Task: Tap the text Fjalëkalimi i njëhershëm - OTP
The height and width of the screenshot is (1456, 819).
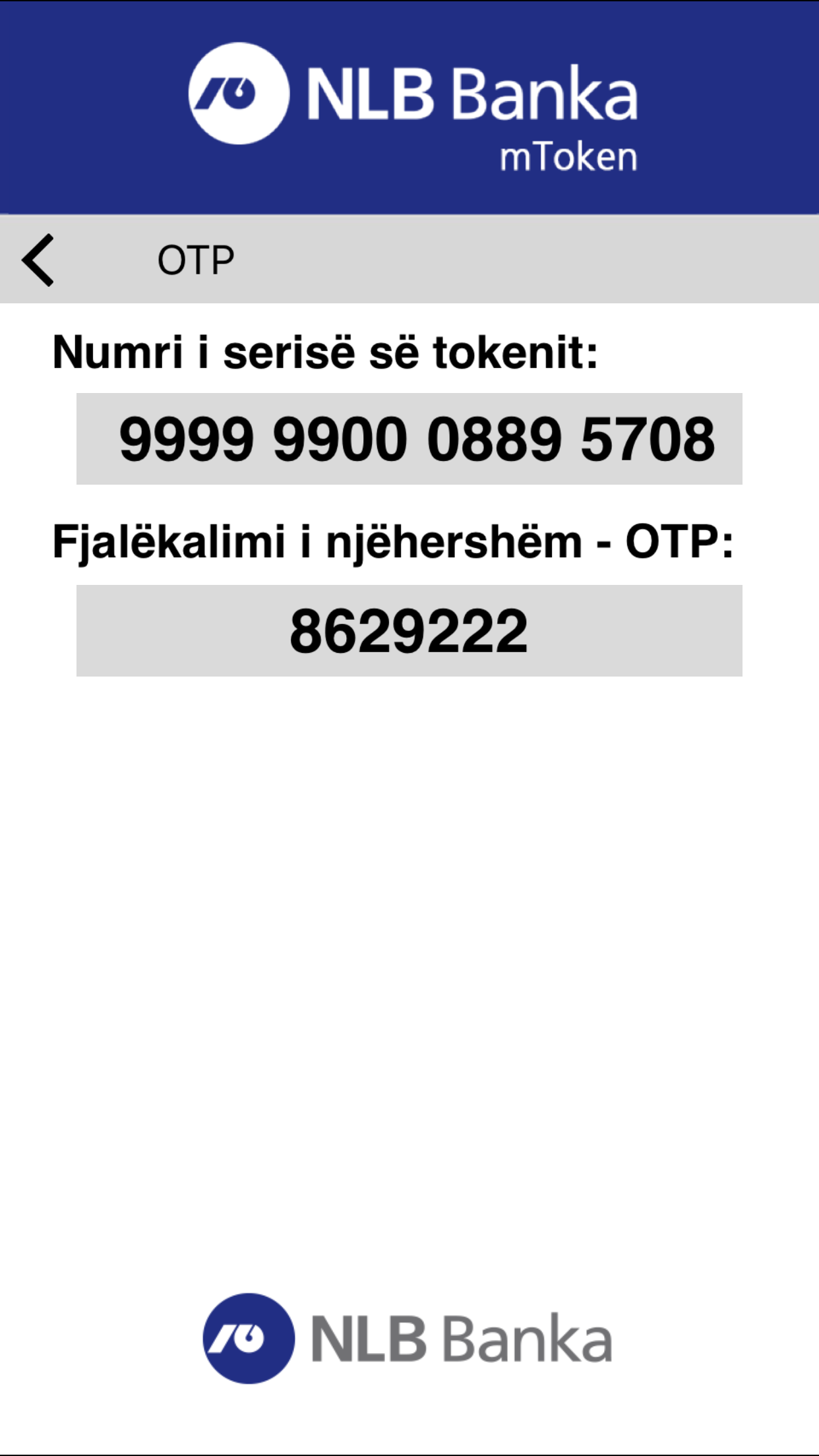Action: pyautogui.click(x=396, y=542)
